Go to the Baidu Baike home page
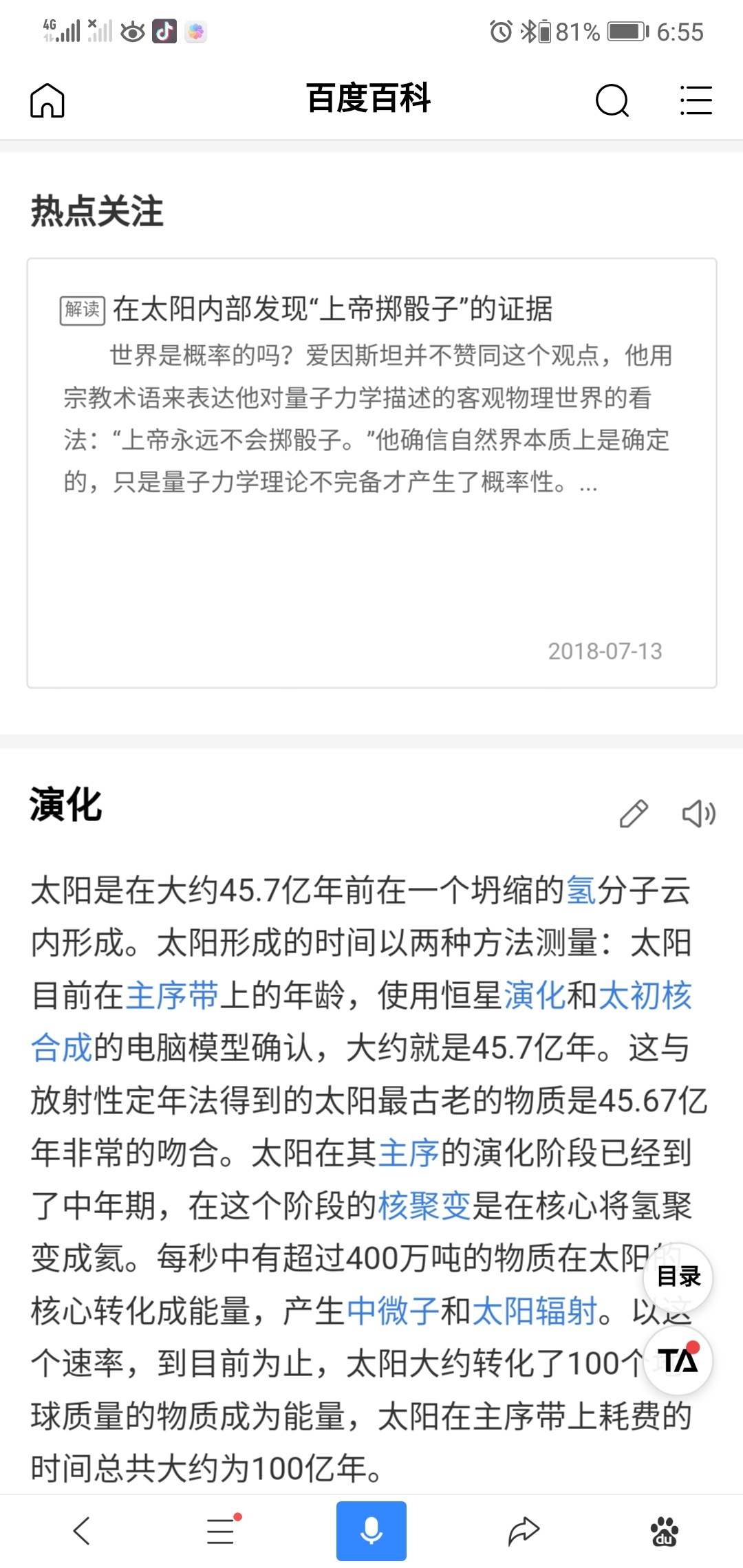This screenshot has height=1568, width=743. click(47, 100)
